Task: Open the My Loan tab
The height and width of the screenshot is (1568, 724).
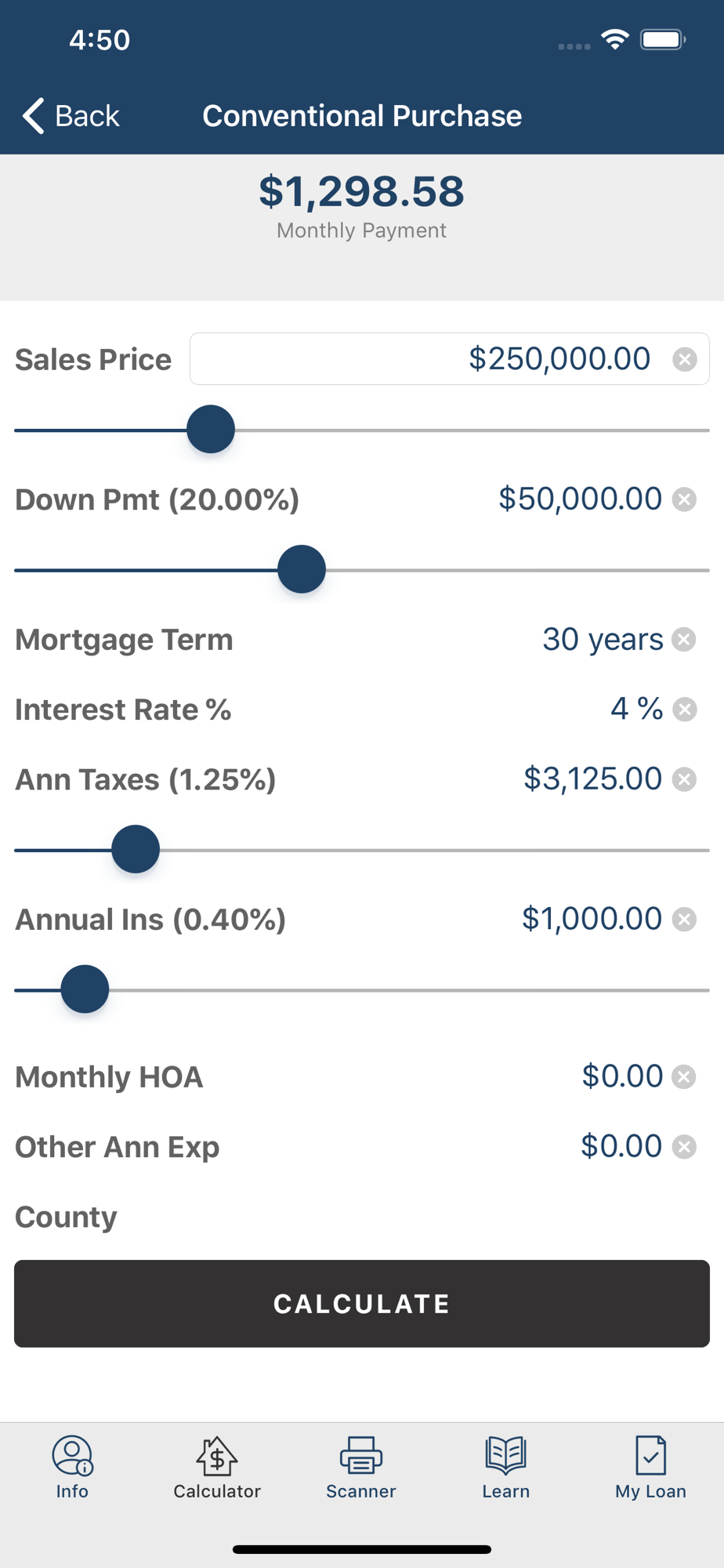Action: coord(650,1468)
